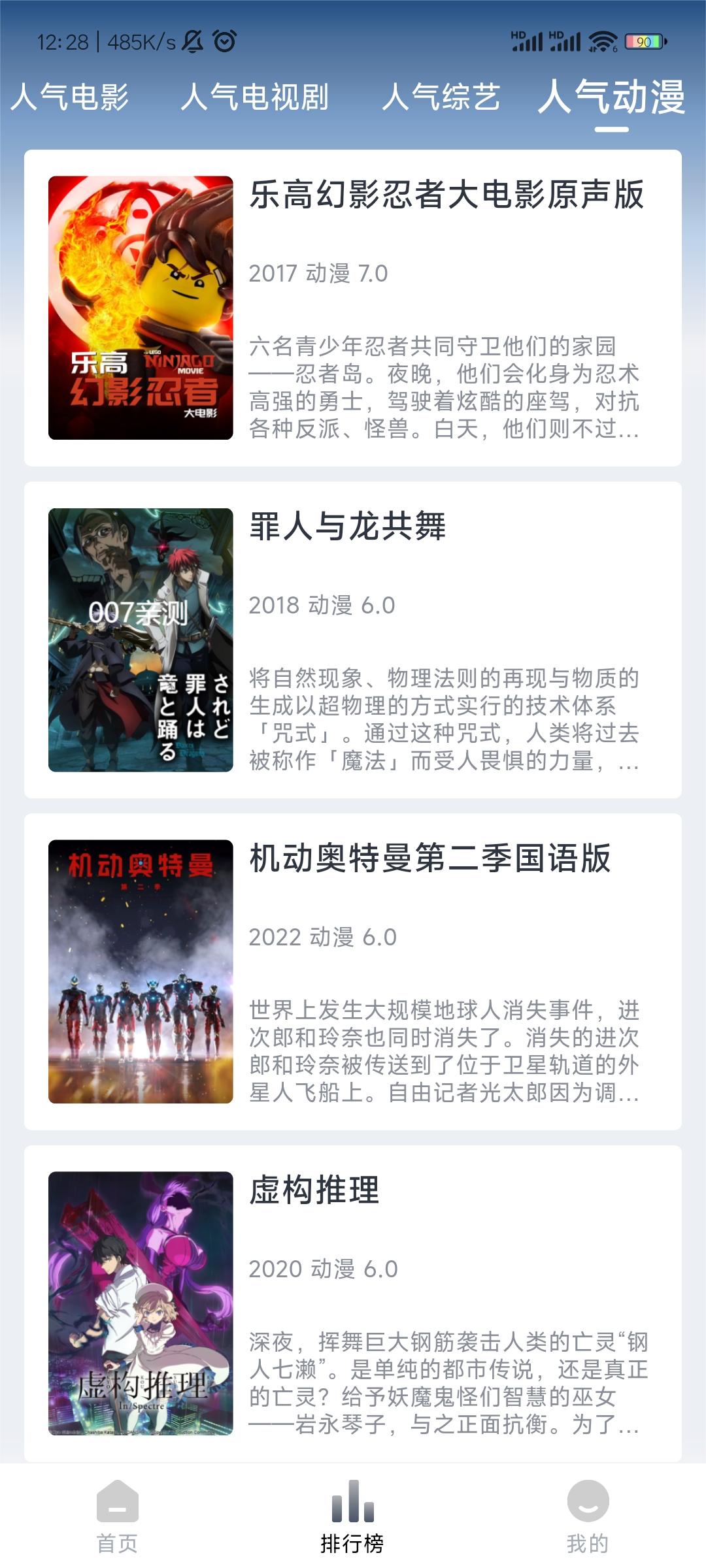706x1568 pixels.
Task: Open the 人气综艺 category
Action: (442, 98)
